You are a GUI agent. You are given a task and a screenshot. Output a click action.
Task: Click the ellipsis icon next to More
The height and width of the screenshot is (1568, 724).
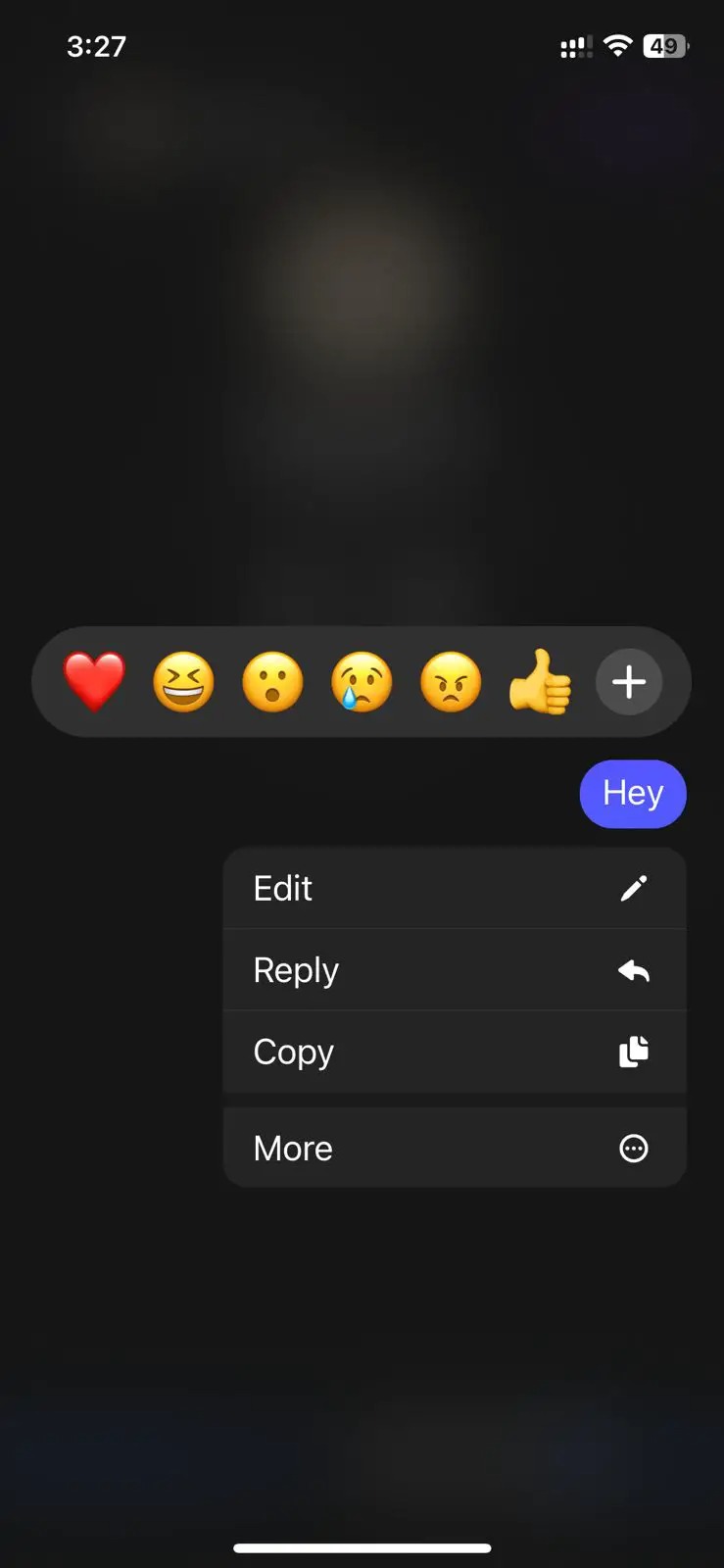[635, 1148]
